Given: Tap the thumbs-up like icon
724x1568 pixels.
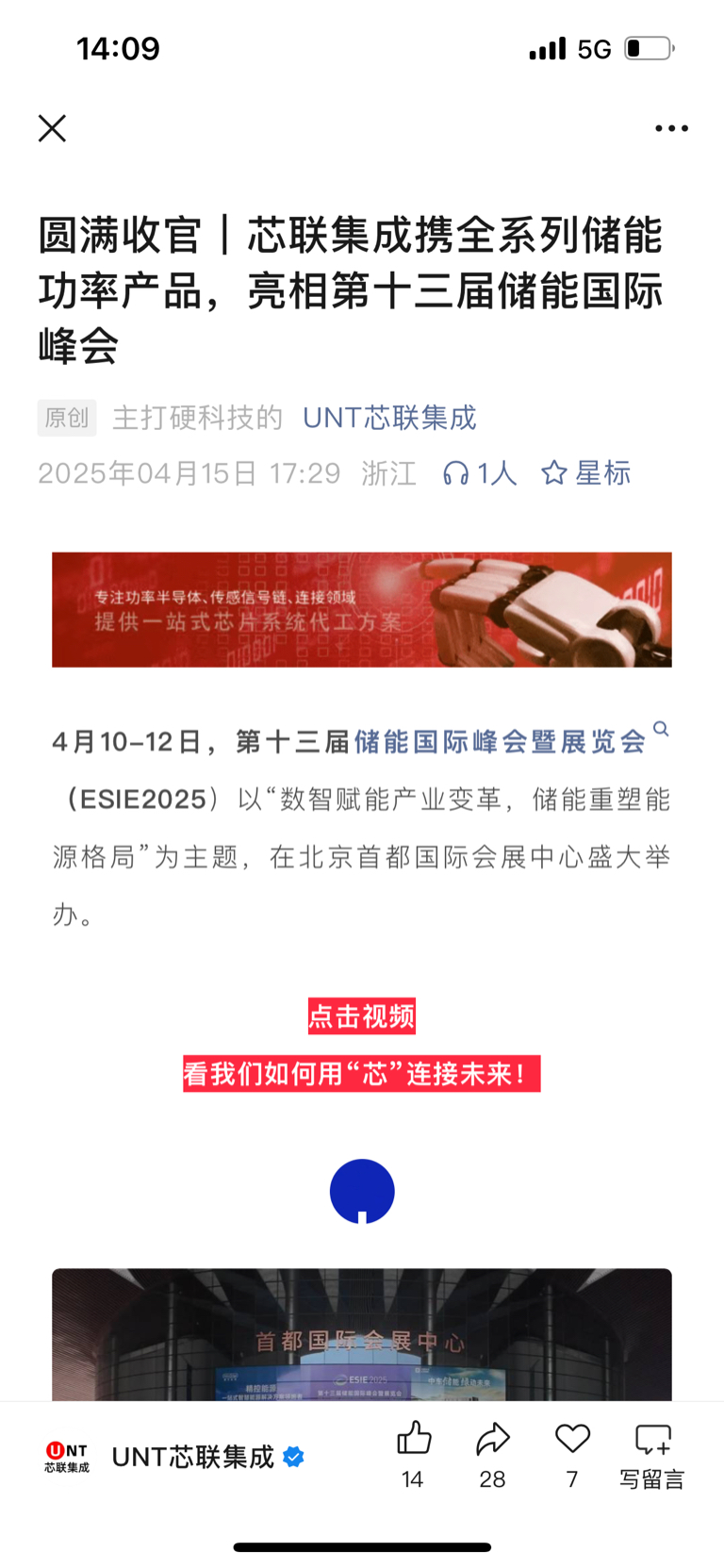Looking at the screenshot, I should (x=412, y=1437).
